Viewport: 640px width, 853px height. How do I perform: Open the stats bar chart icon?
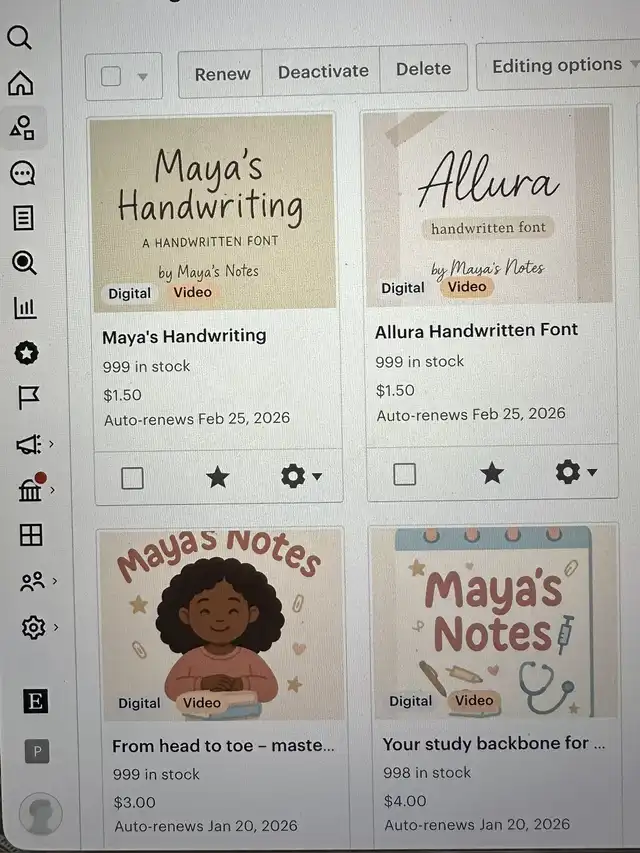(x=25, y=308)
